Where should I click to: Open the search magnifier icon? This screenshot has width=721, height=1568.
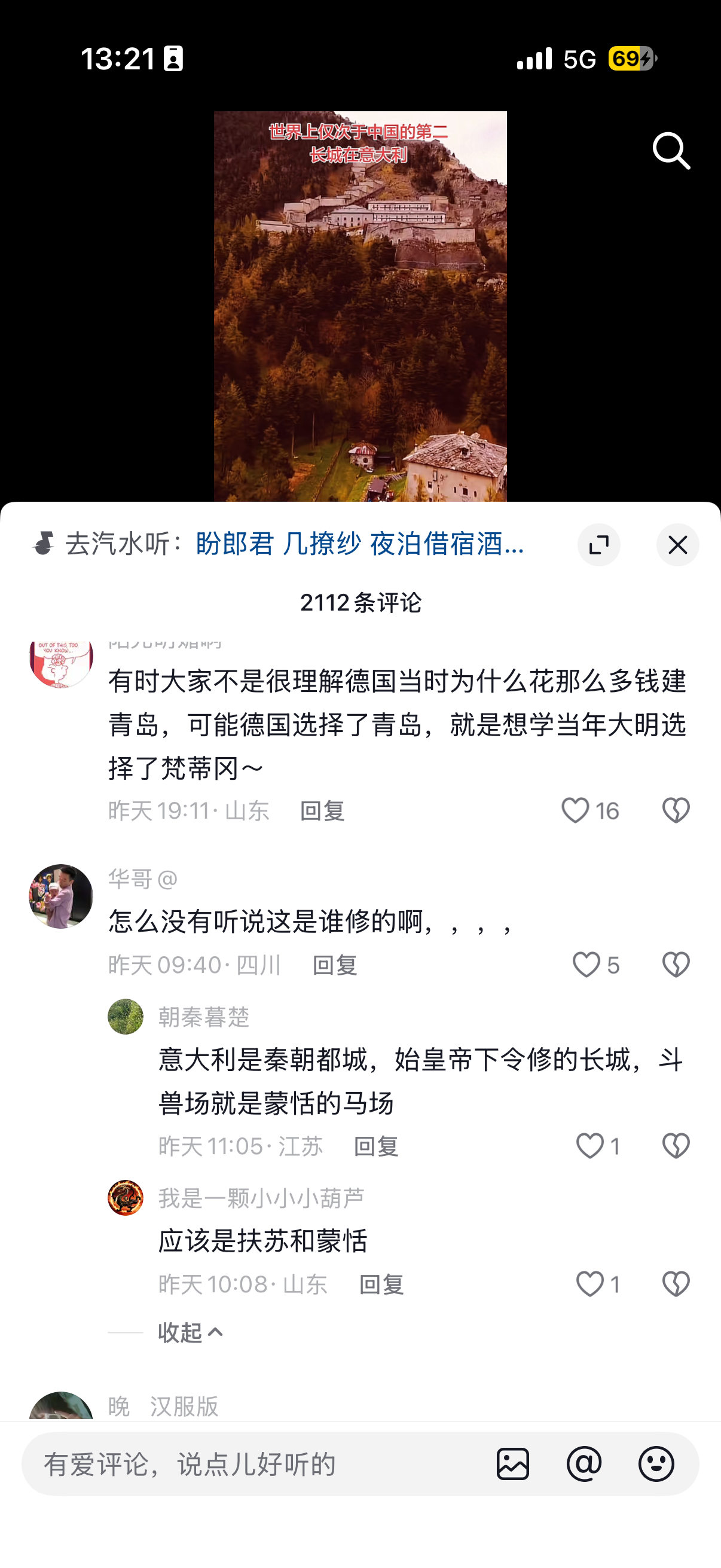point(671,150)
